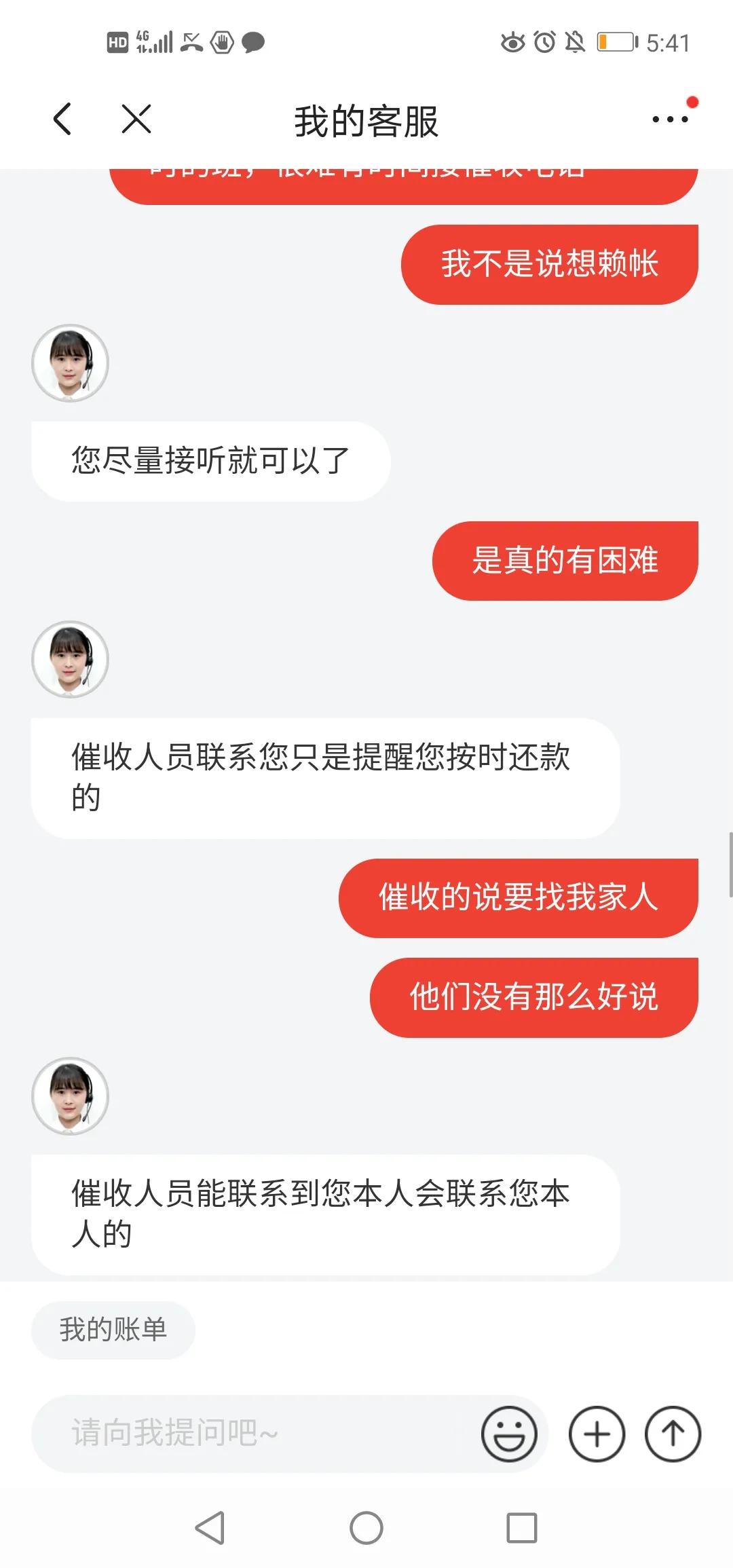Select the message 我不是说想赖帐
Viewport: 733px width, 1568px height.
point(550,265)
